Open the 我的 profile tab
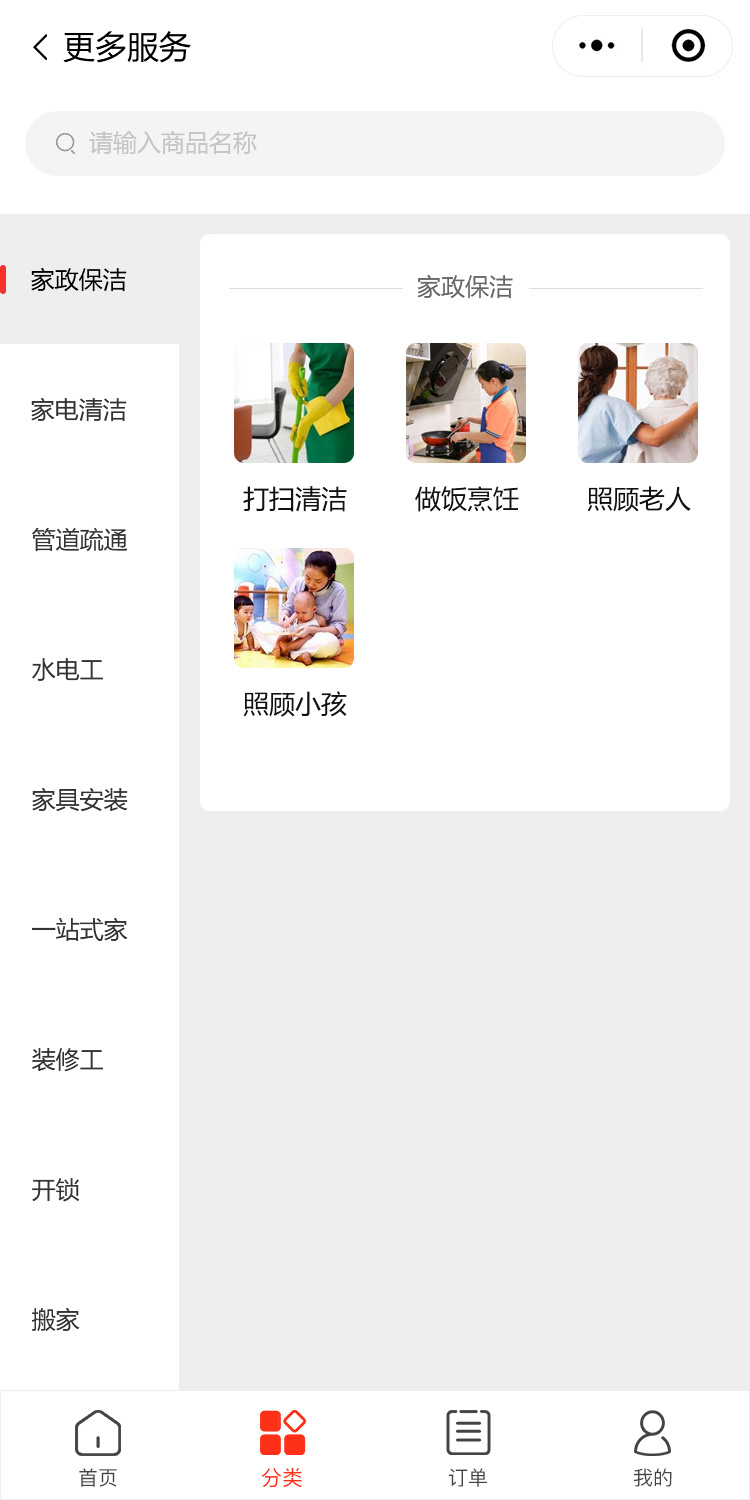750x1500 pixels. click(x=653, y=1446)
